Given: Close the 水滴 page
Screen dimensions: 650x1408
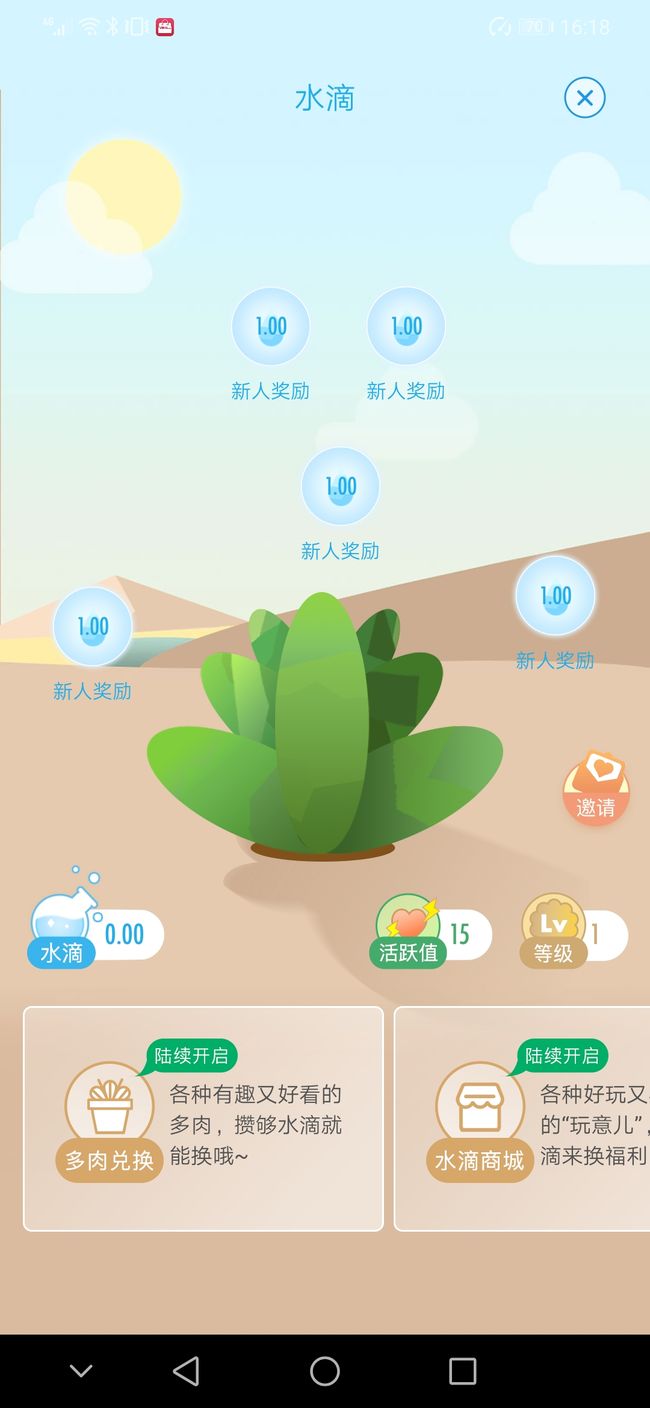Looking at the screenshot, I should (x=585, y=98).
